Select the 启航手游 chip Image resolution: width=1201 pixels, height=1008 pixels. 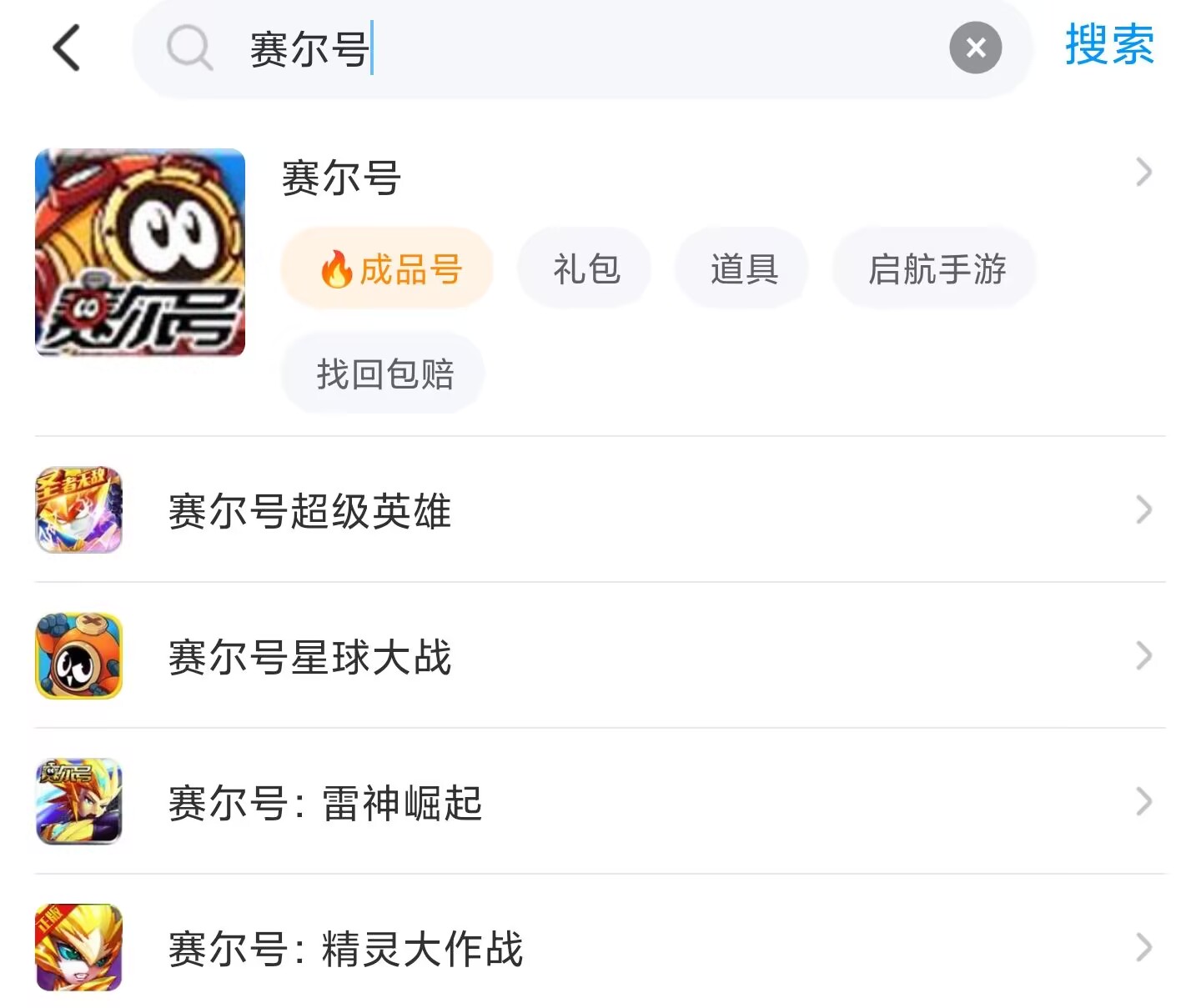pos(936,269)
